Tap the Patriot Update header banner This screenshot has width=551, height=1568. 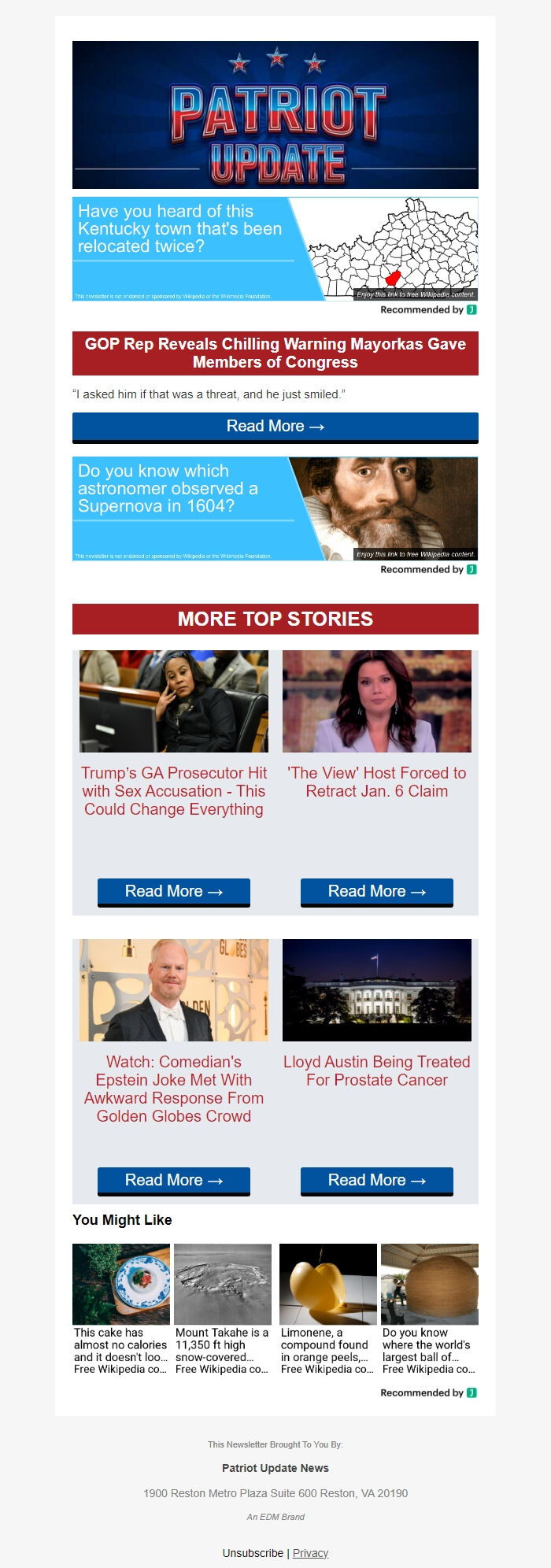pos(275,115)
